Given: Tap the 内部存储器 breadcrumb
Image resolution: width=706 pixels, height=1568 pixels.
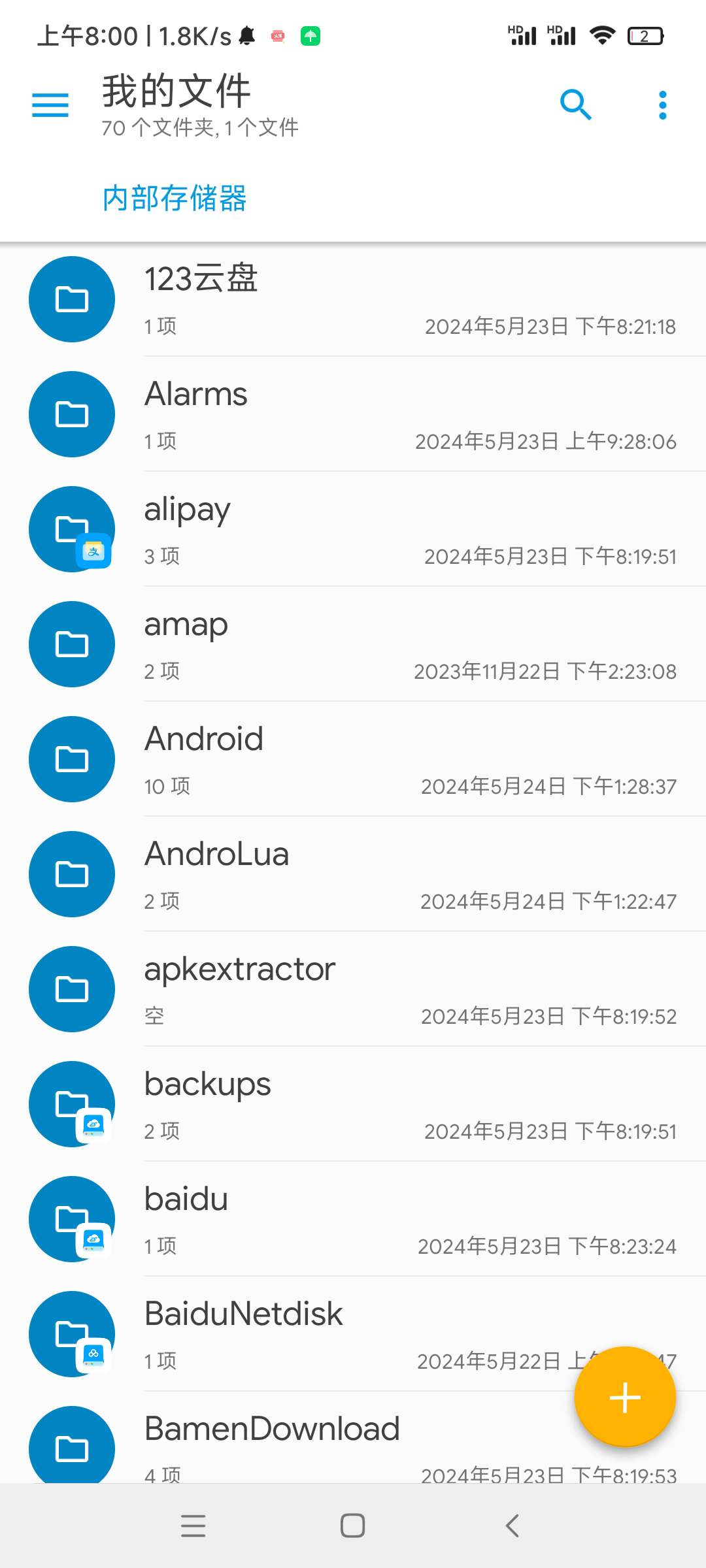Looking at the screenshot, I should coord(175,198).
